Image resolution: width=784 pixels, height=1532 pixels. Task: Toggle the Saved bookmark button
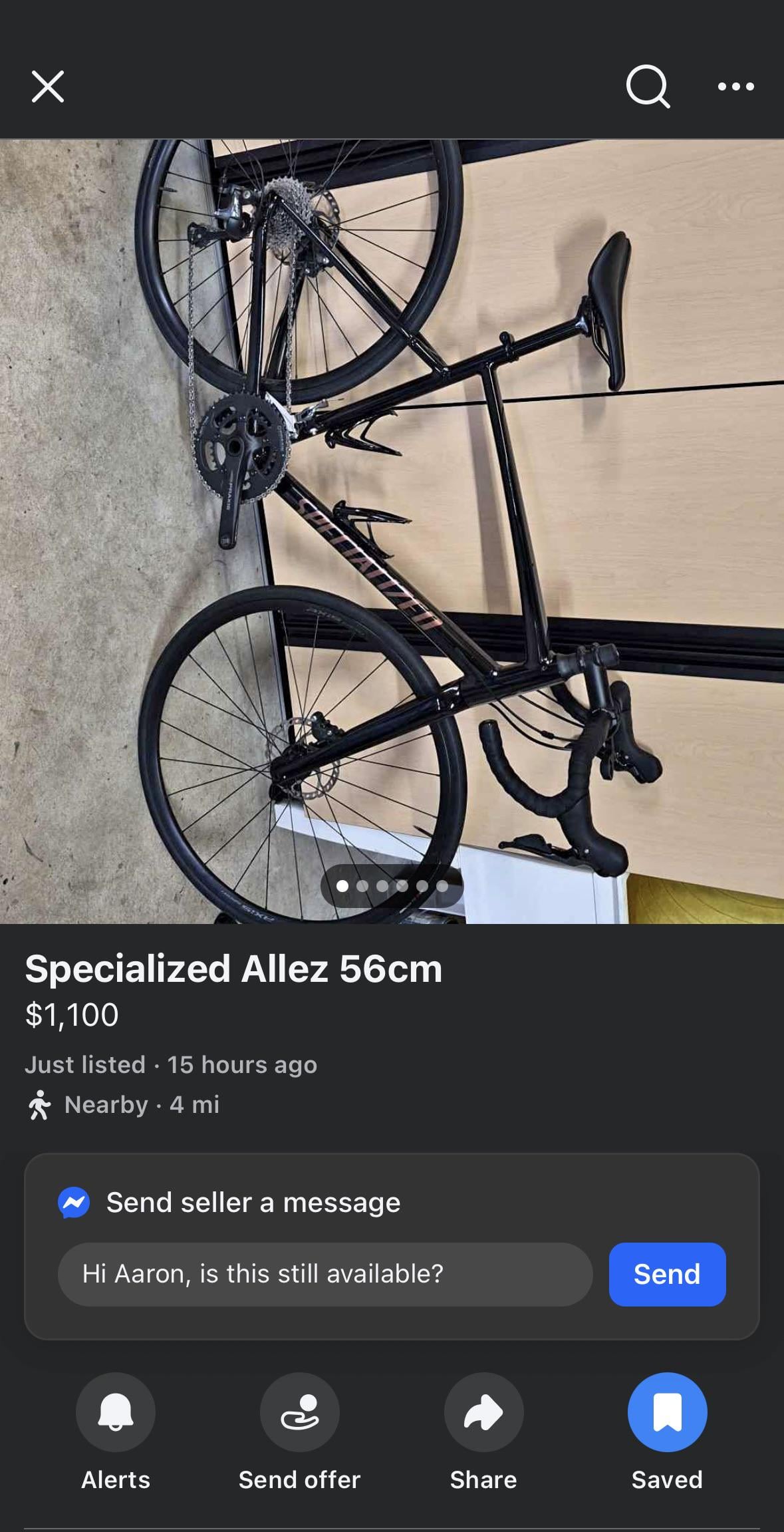[667, 1412]
